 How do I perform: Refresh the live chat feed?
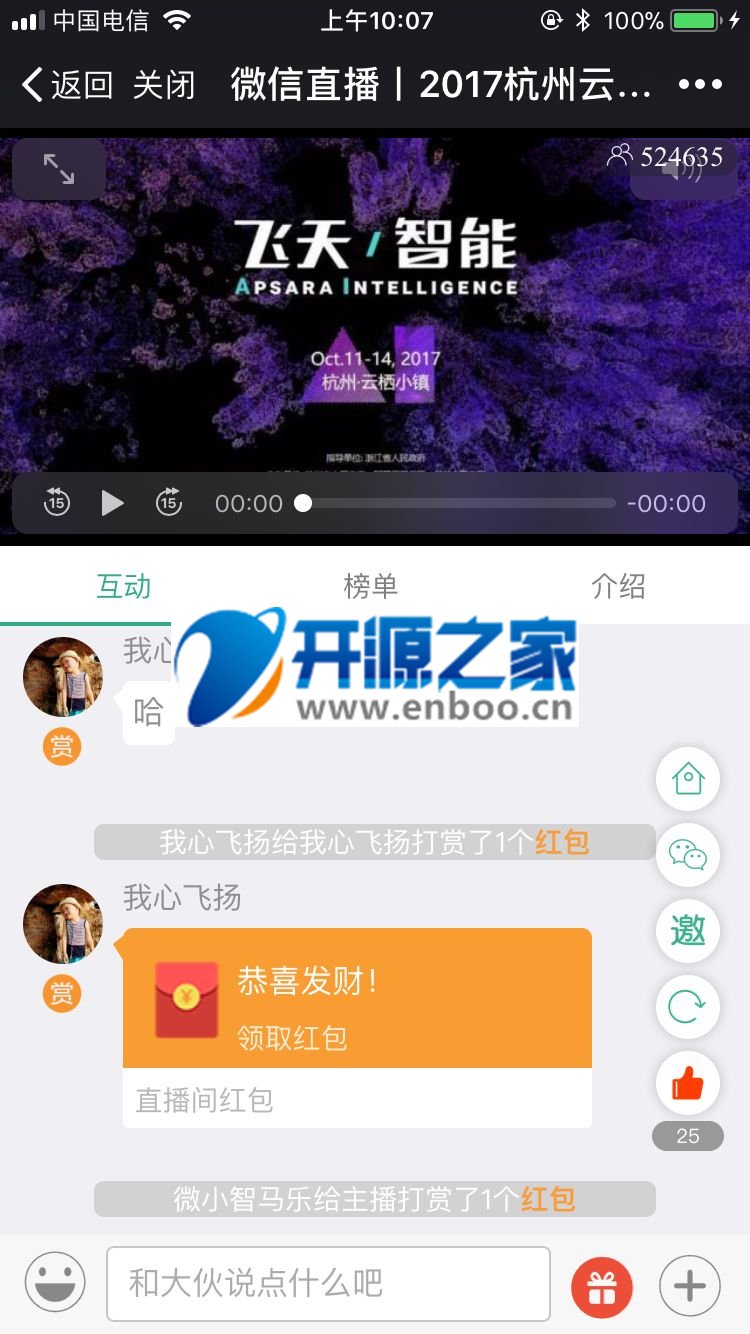click(688, 1006)
